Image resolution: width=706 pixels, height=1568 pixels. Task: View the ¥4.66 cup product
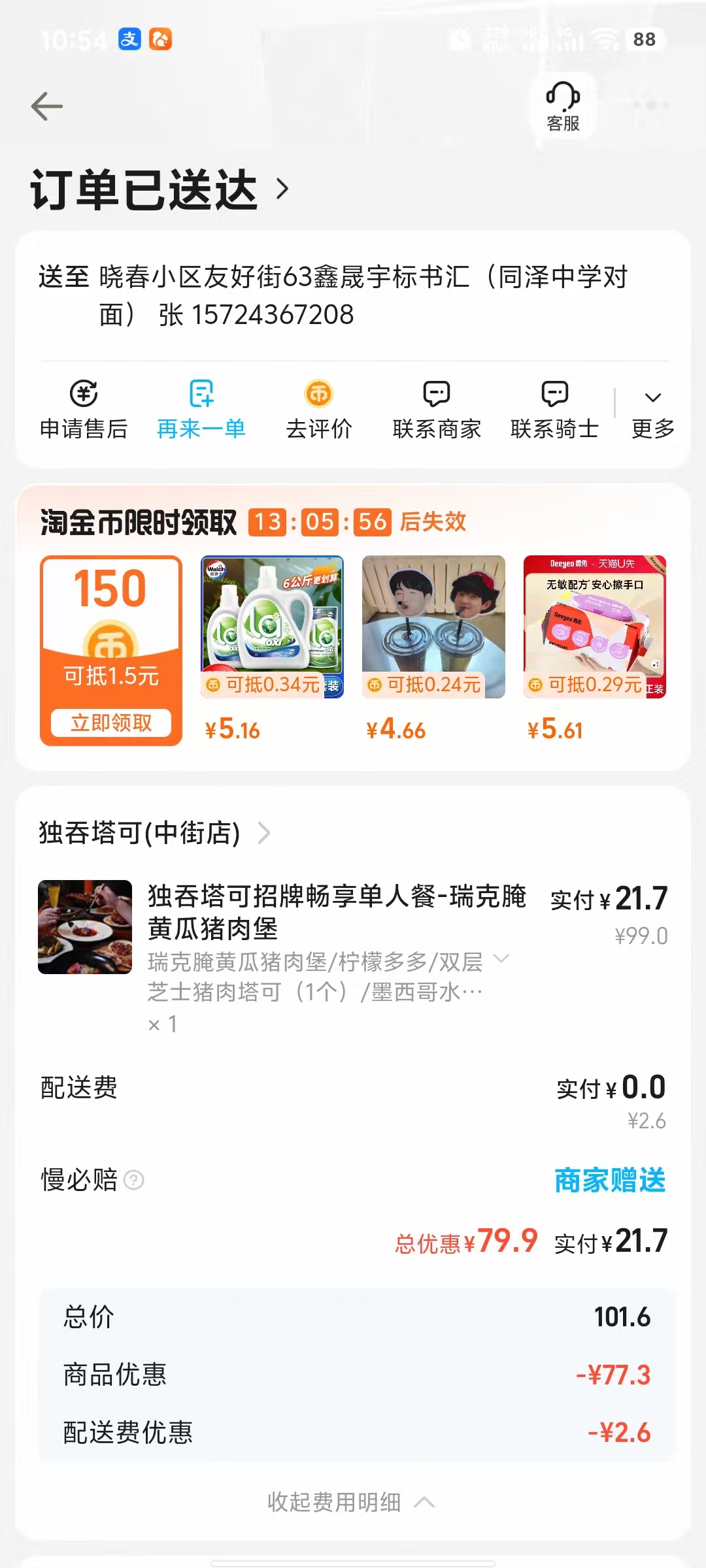coord(433,627)
